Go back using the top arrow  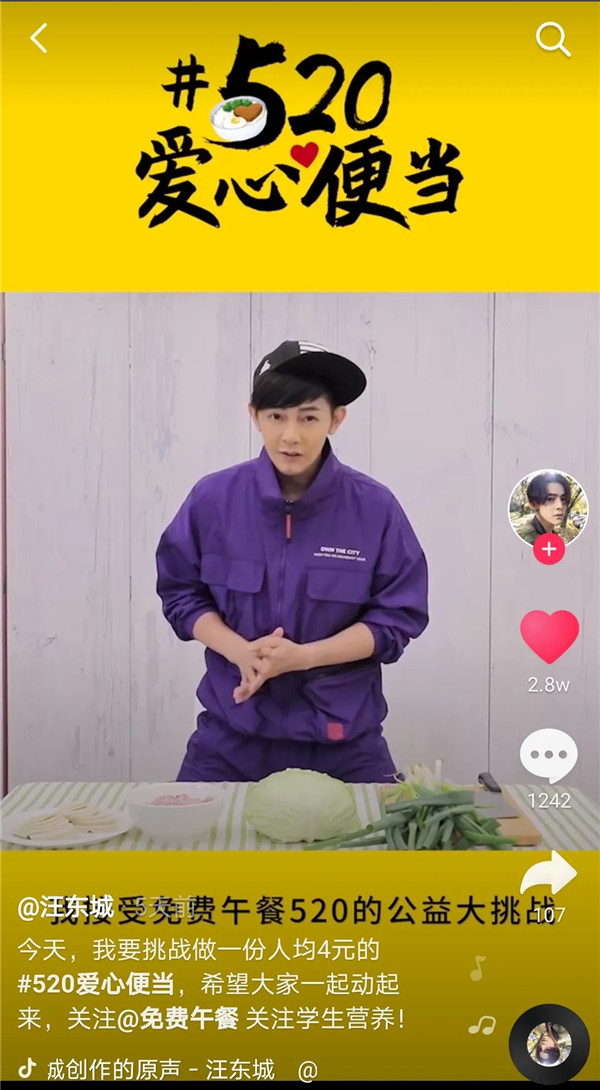point(39,39)
